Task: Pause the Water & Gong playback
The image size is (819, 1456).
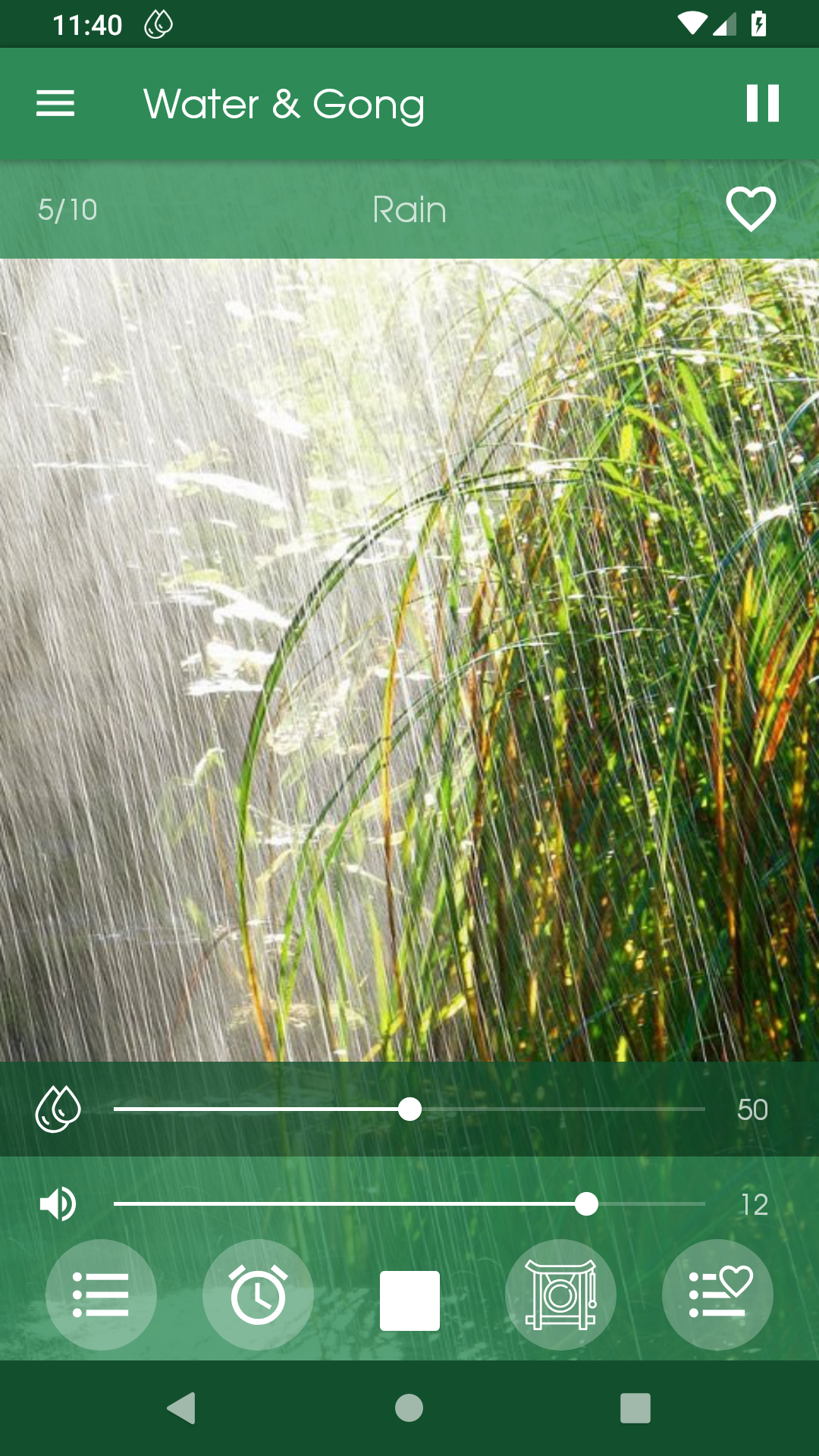Action: tap(762, 103)
